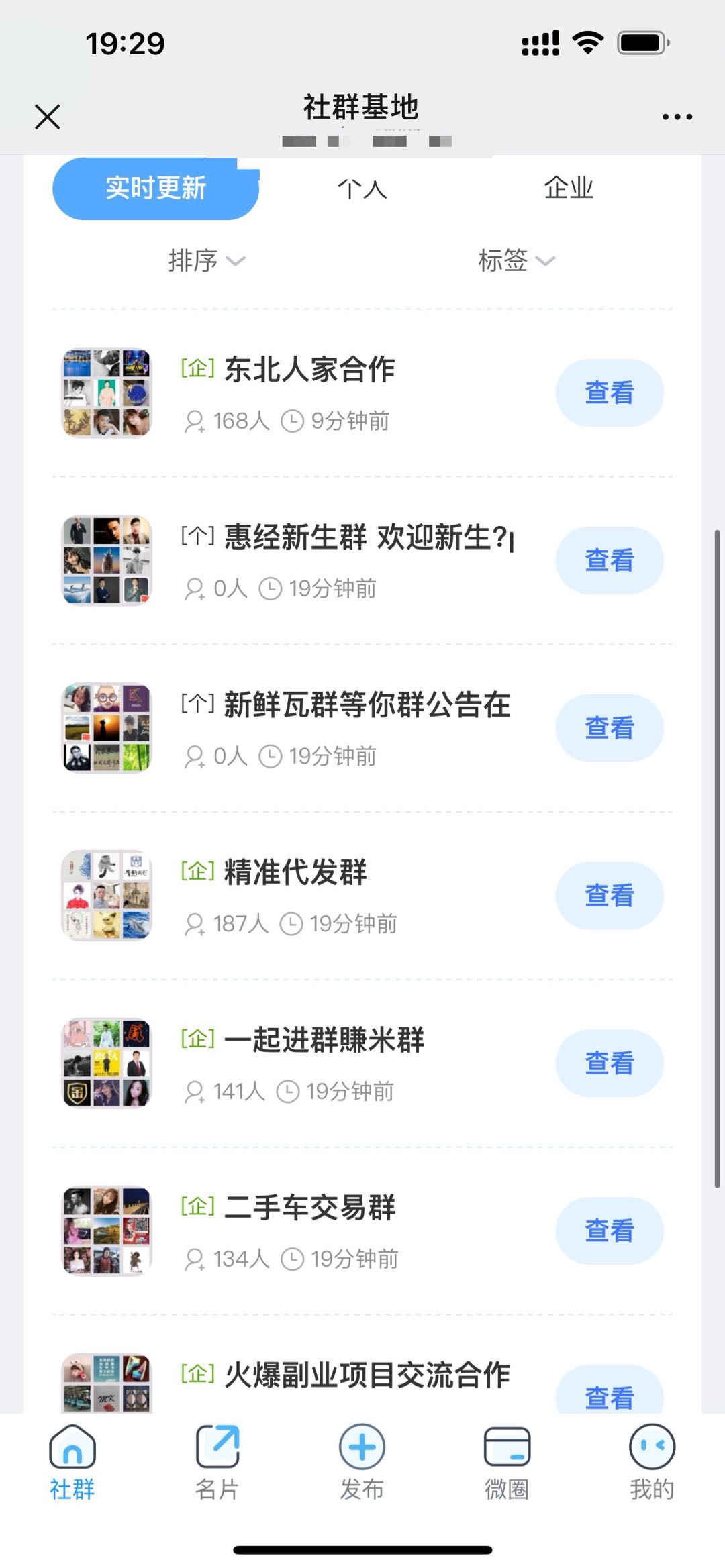Expand the 标签 tag dropdown
The image size is (725, 1568).
(503, 261)
